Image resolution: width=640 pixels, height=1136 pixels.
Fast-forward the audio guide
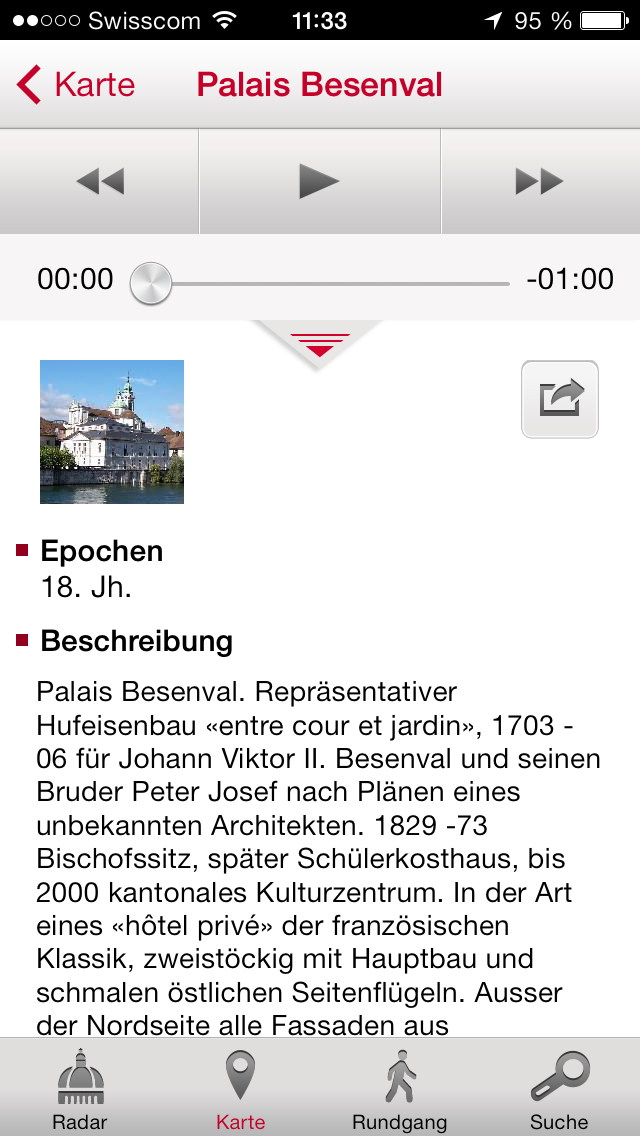point(540,181)
